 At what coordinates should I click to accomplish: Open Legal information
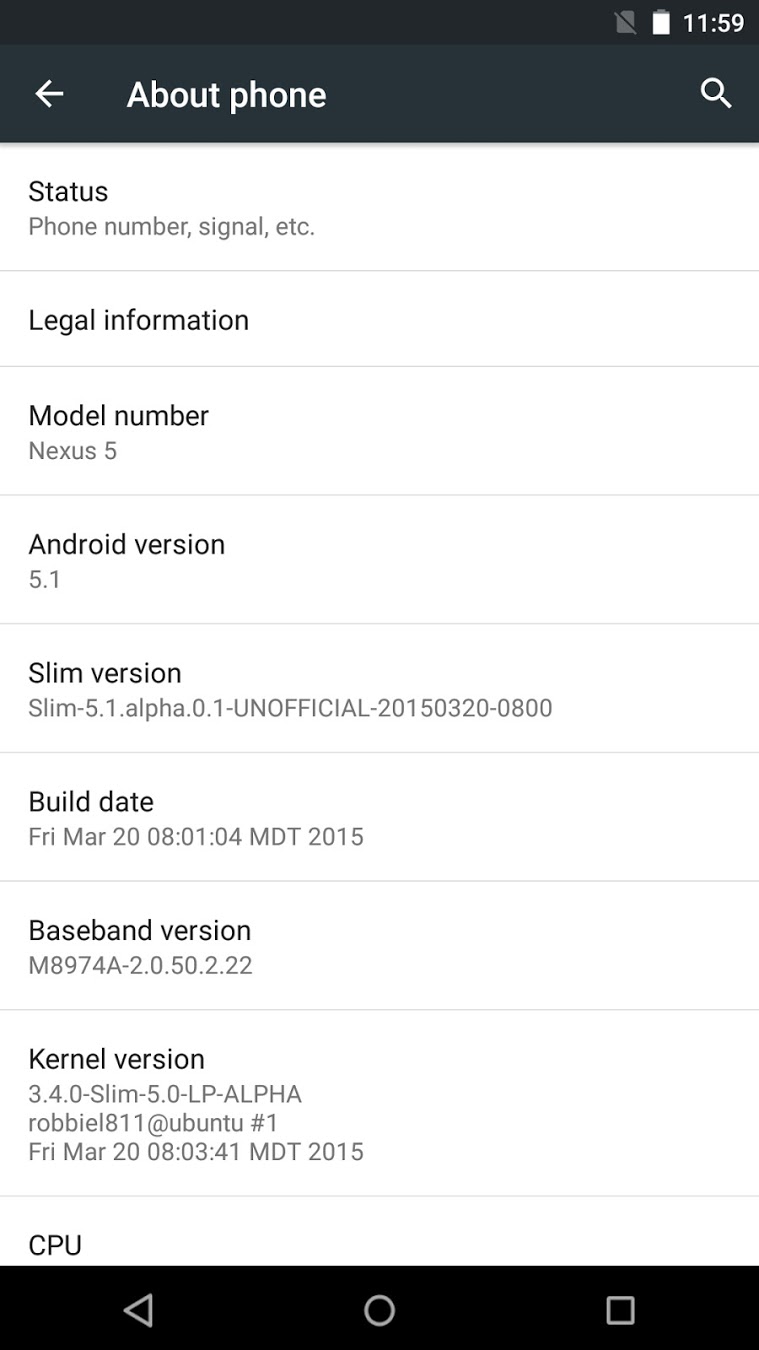(x=379, y=319)
